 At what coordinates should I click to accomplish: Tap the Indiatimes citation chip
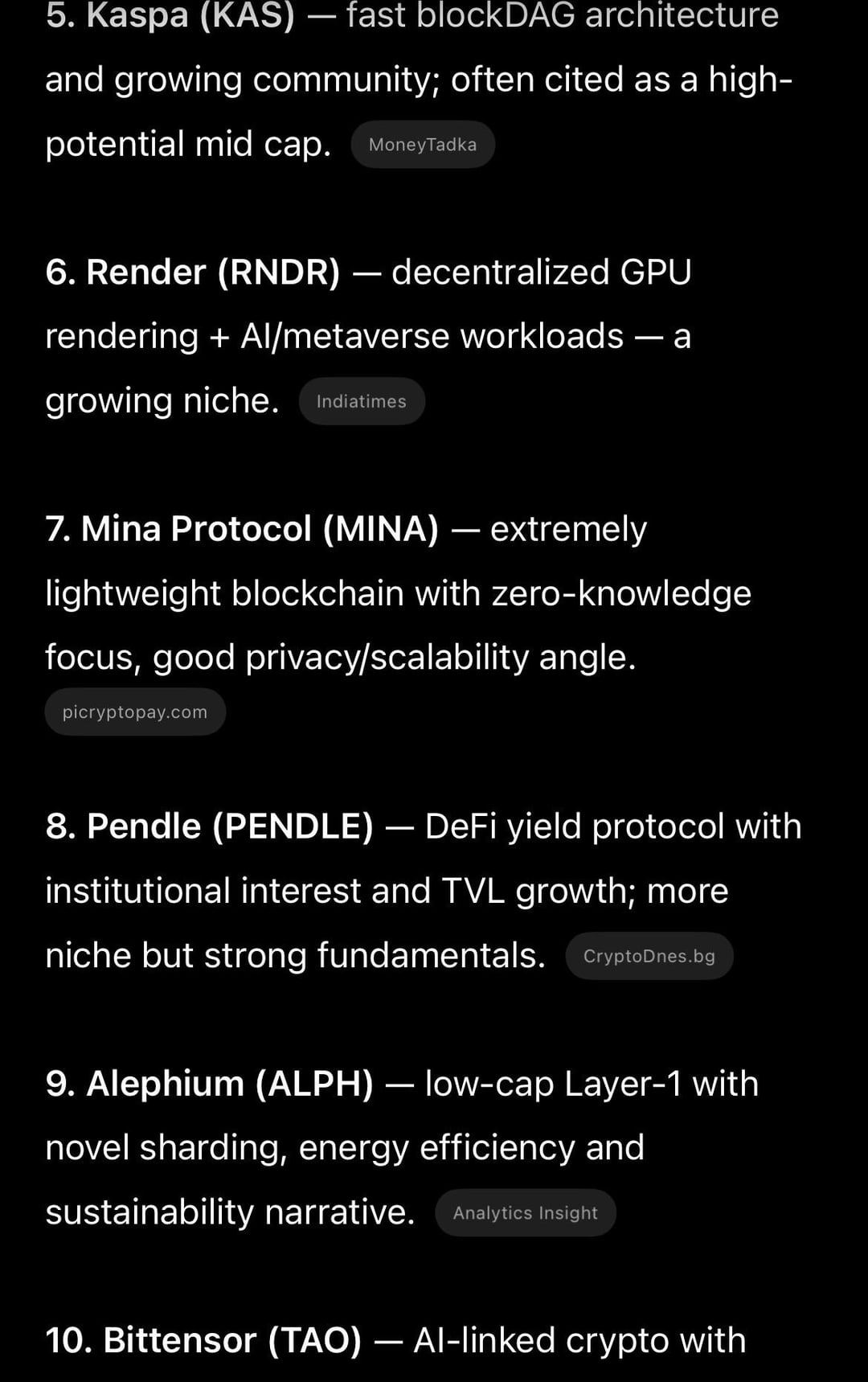362,401
